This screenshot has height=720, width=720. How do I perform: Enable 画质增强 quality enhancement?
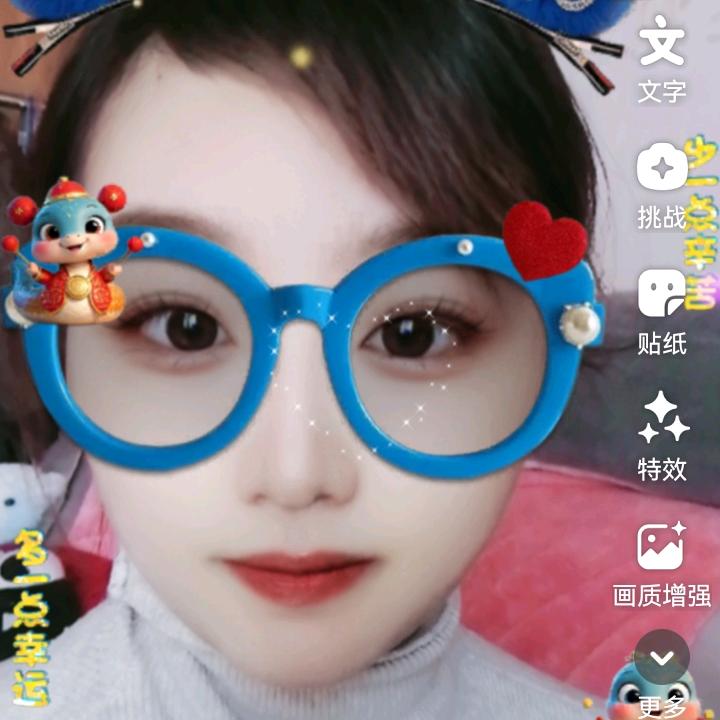pyautogui.click(x=662, y=546)
